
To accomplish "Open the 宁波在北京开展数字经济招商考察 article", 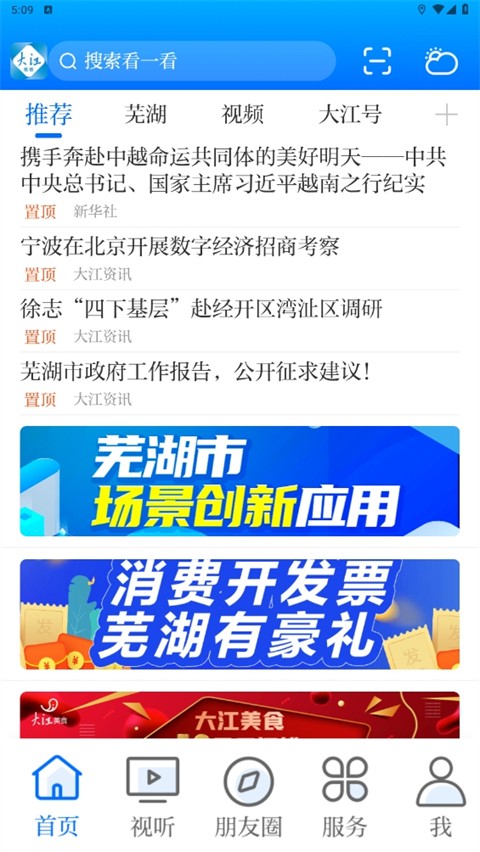I will coord(180,247).
